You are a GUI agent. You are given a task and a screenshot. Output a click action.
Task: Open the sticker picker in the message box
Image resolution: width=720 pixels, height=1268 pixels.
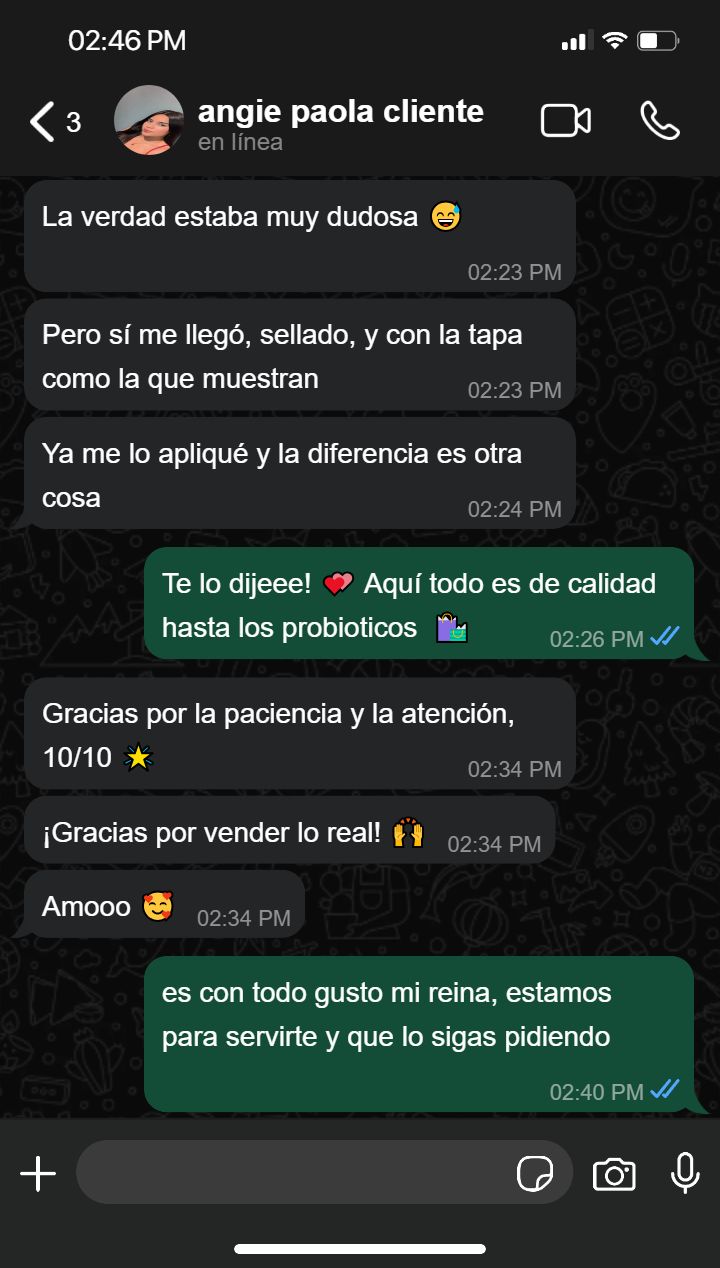pos(535,1173)
